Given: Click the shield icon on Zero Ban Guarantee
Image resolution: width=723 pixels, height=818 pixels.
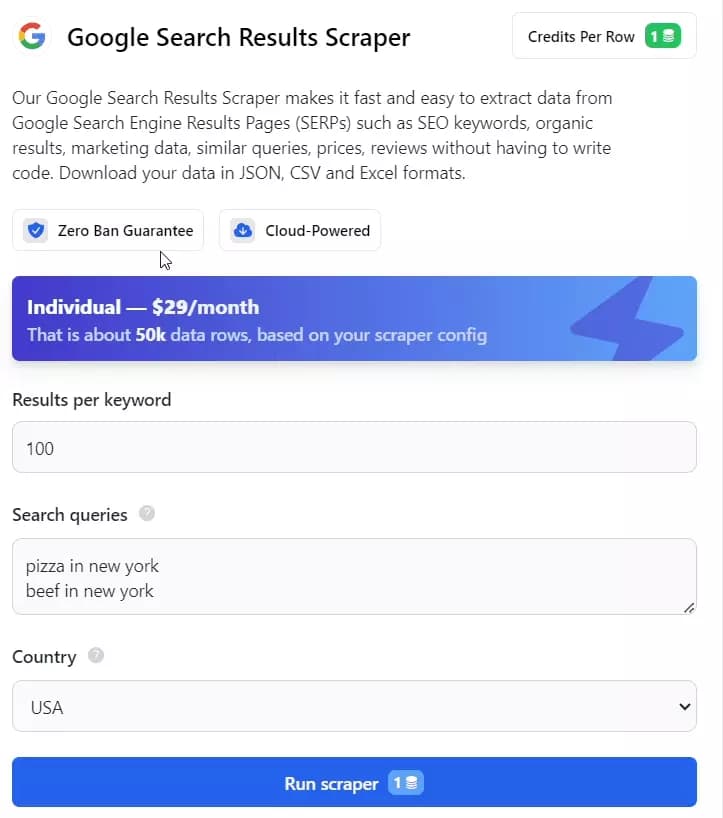Looking at the screenshot, I should click(x=36, y=230).
